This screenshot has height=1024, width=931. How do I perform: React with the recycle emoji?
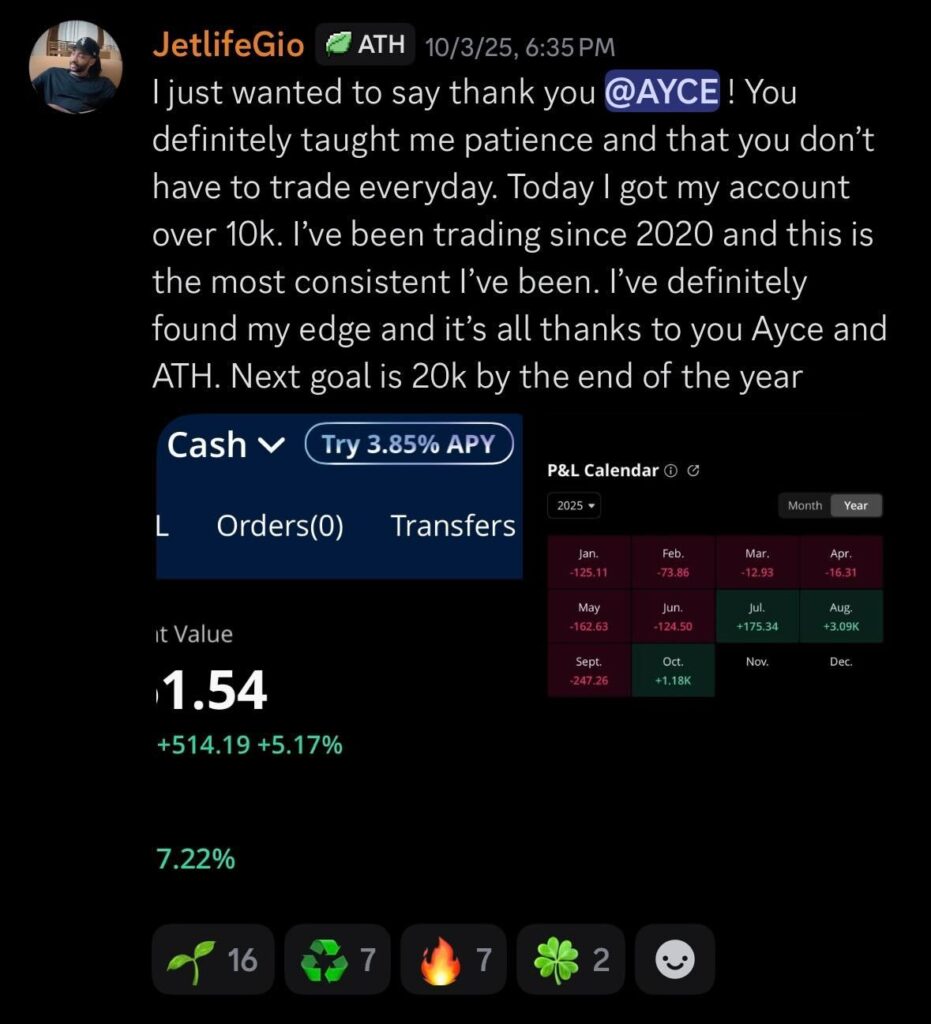point(337,960)
